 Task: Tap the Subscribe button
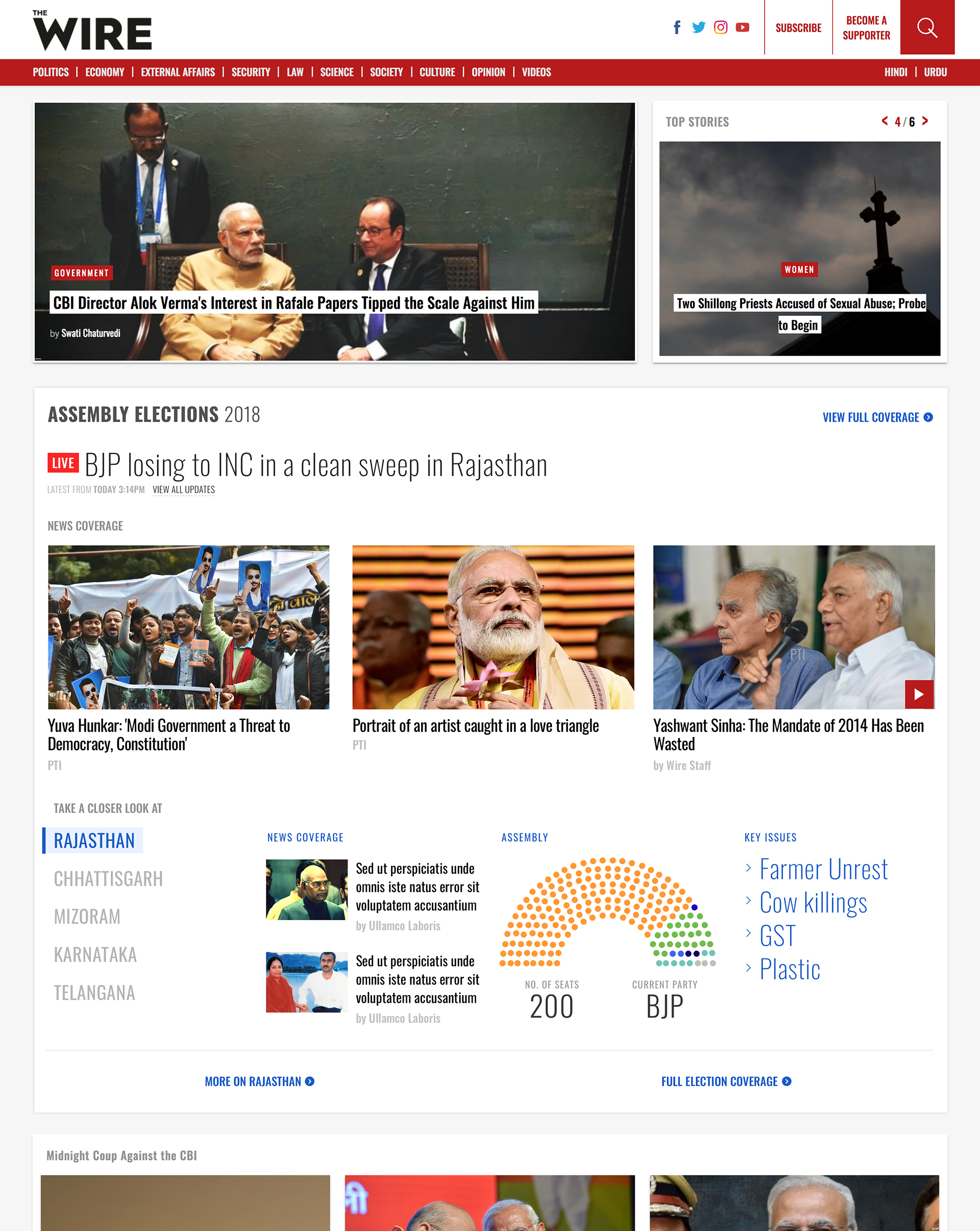click(x=798, y=28)
